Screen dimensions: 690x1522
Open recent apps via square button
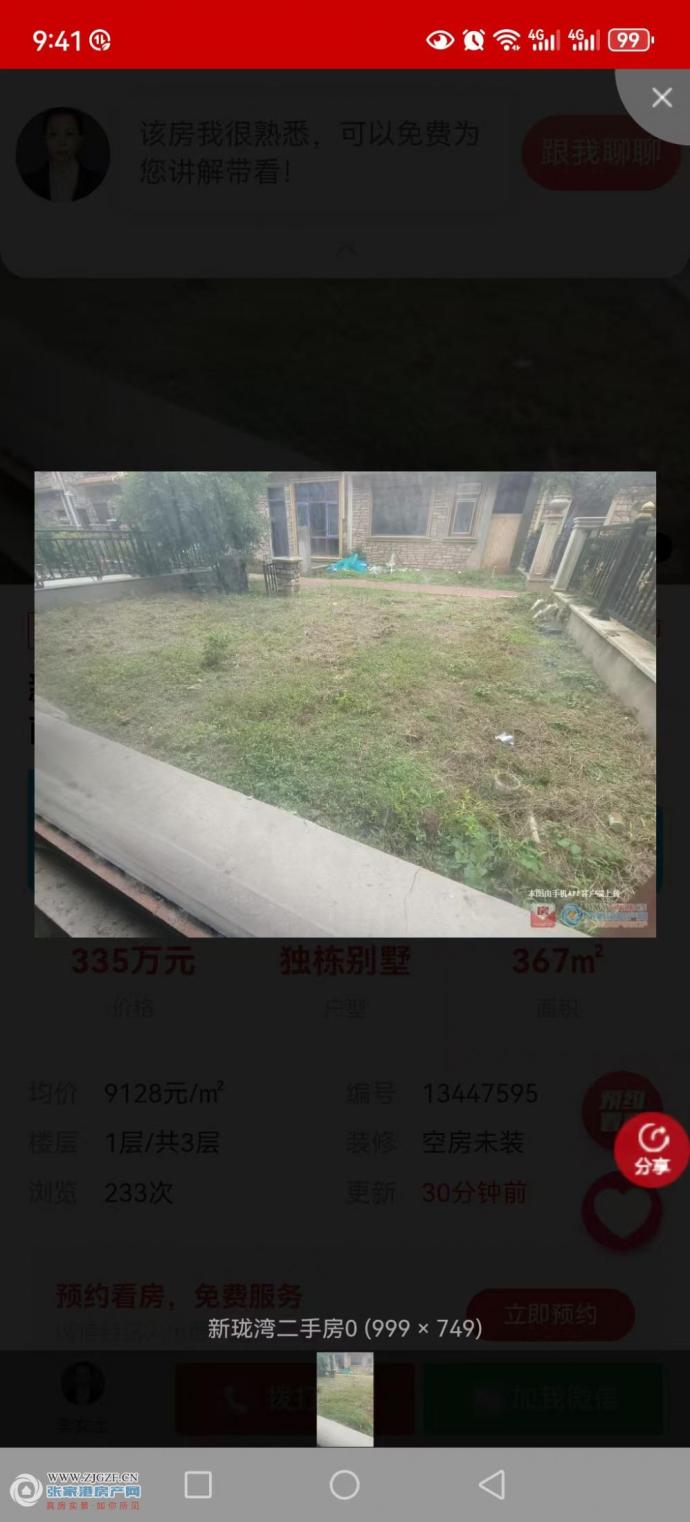click(x=198, y=1485)
